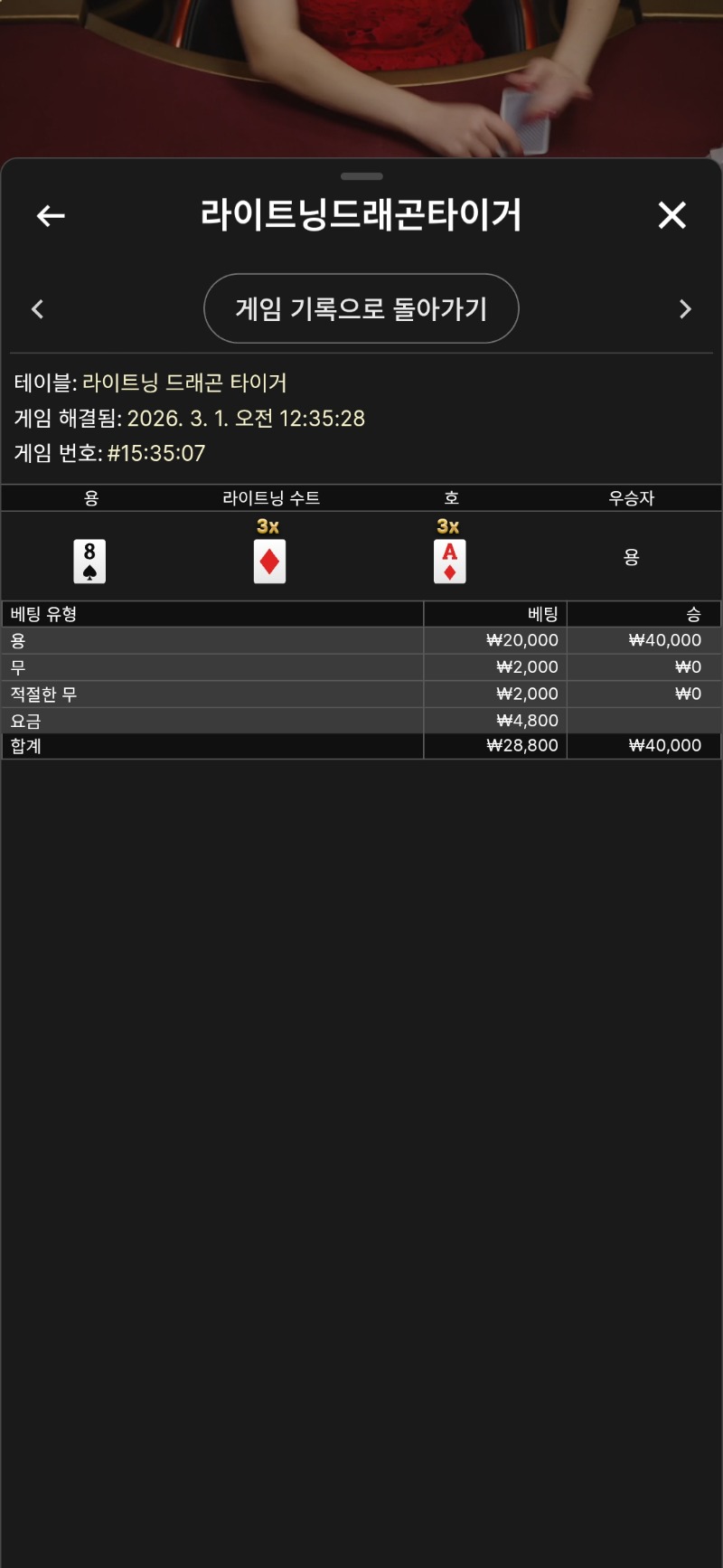Go back with the left arrow
This screenshot has width=723, height=1568.
51,215
